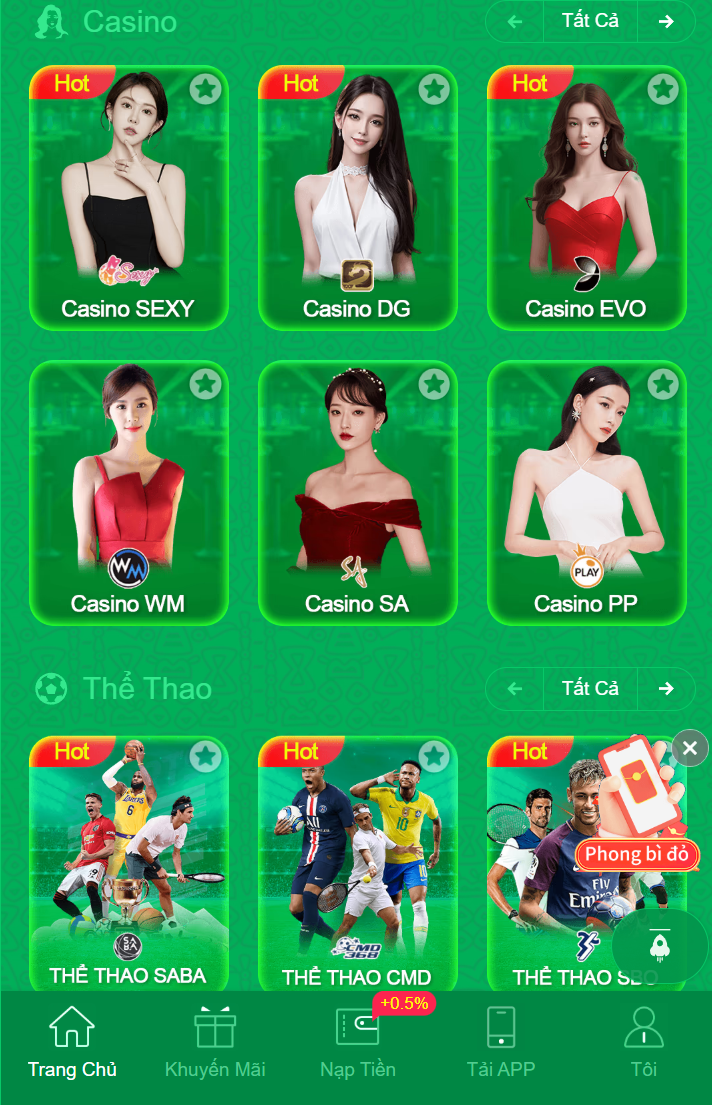Open the Tôi profile tab
Image resolution: width=712 pixels, height=1105 pixels.
(x=643, y=1045)
